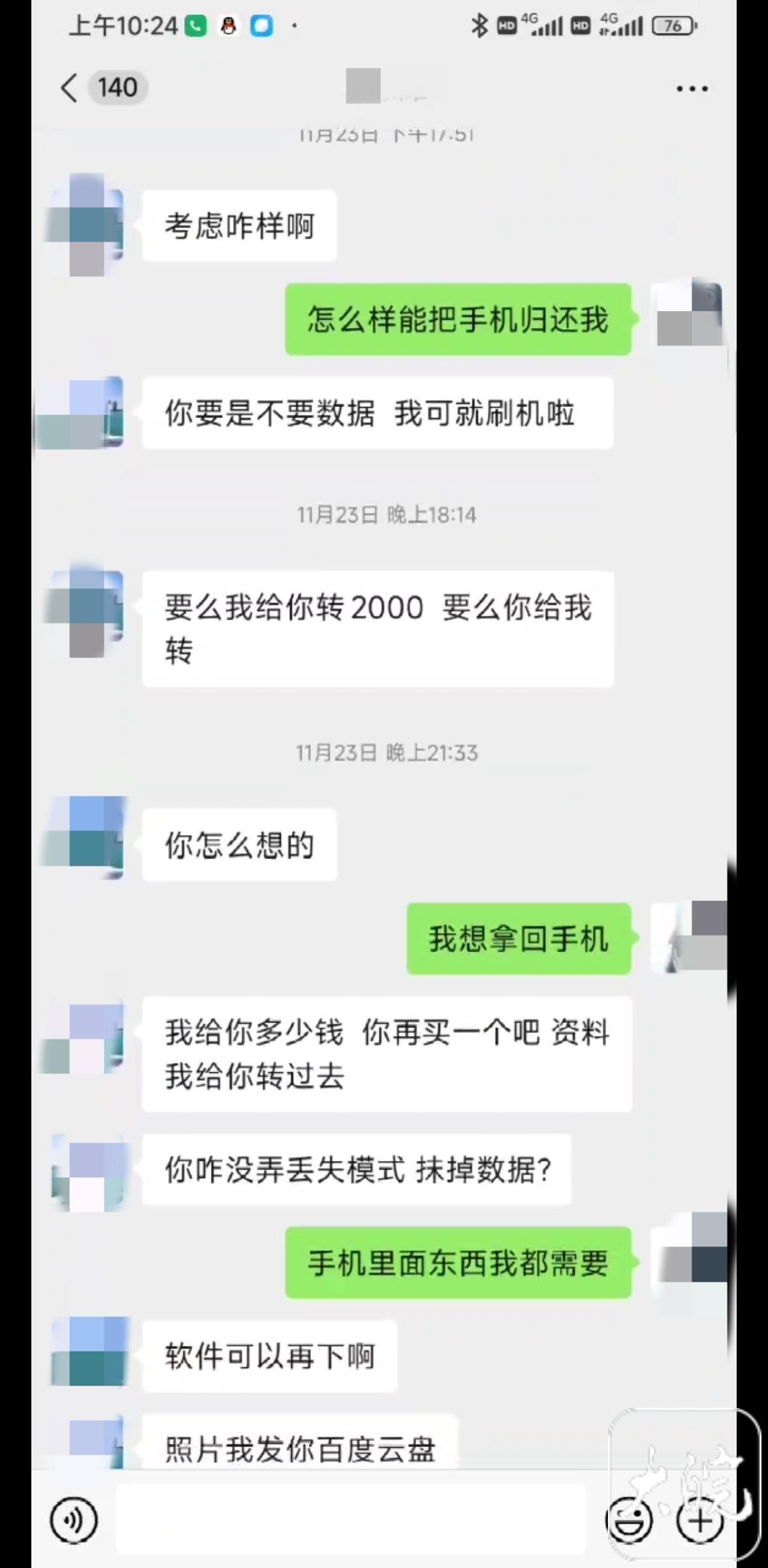Open the plus attachment menu

699,1521
